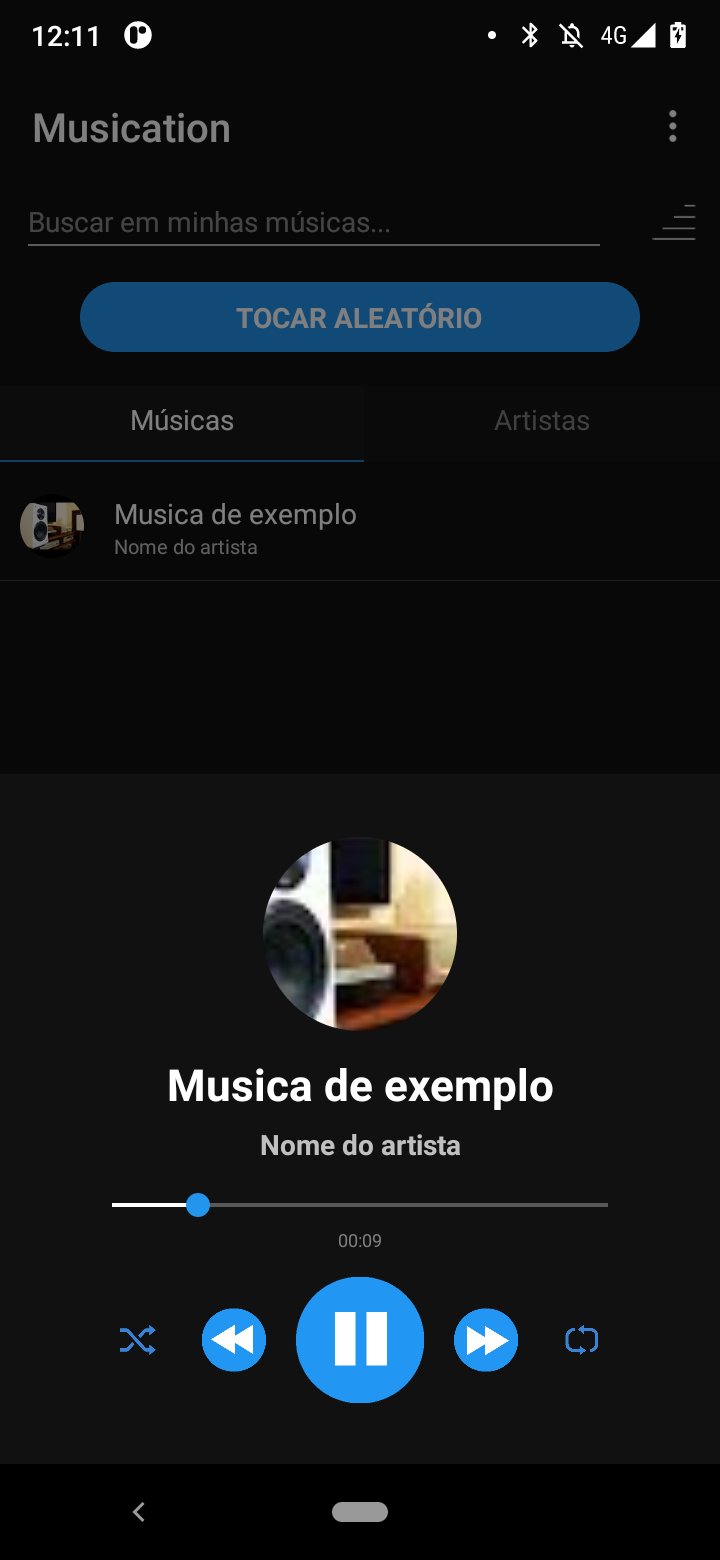
Task: Go back to the previous track
Action: 234,1339
